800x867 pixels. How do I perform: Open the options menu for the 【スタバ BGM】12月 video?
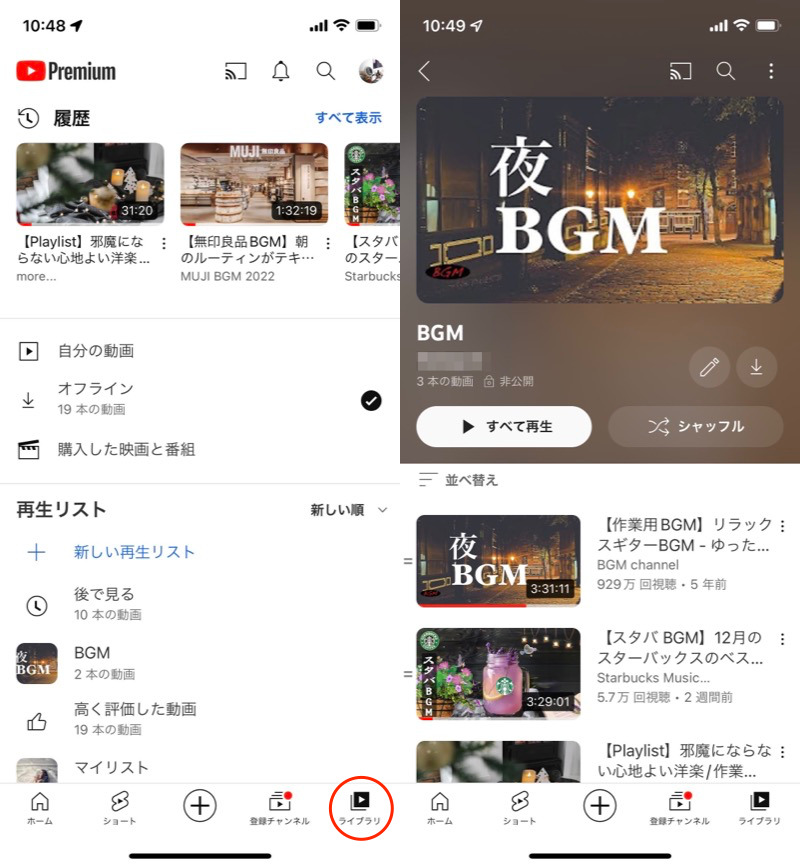coord(782,639)
